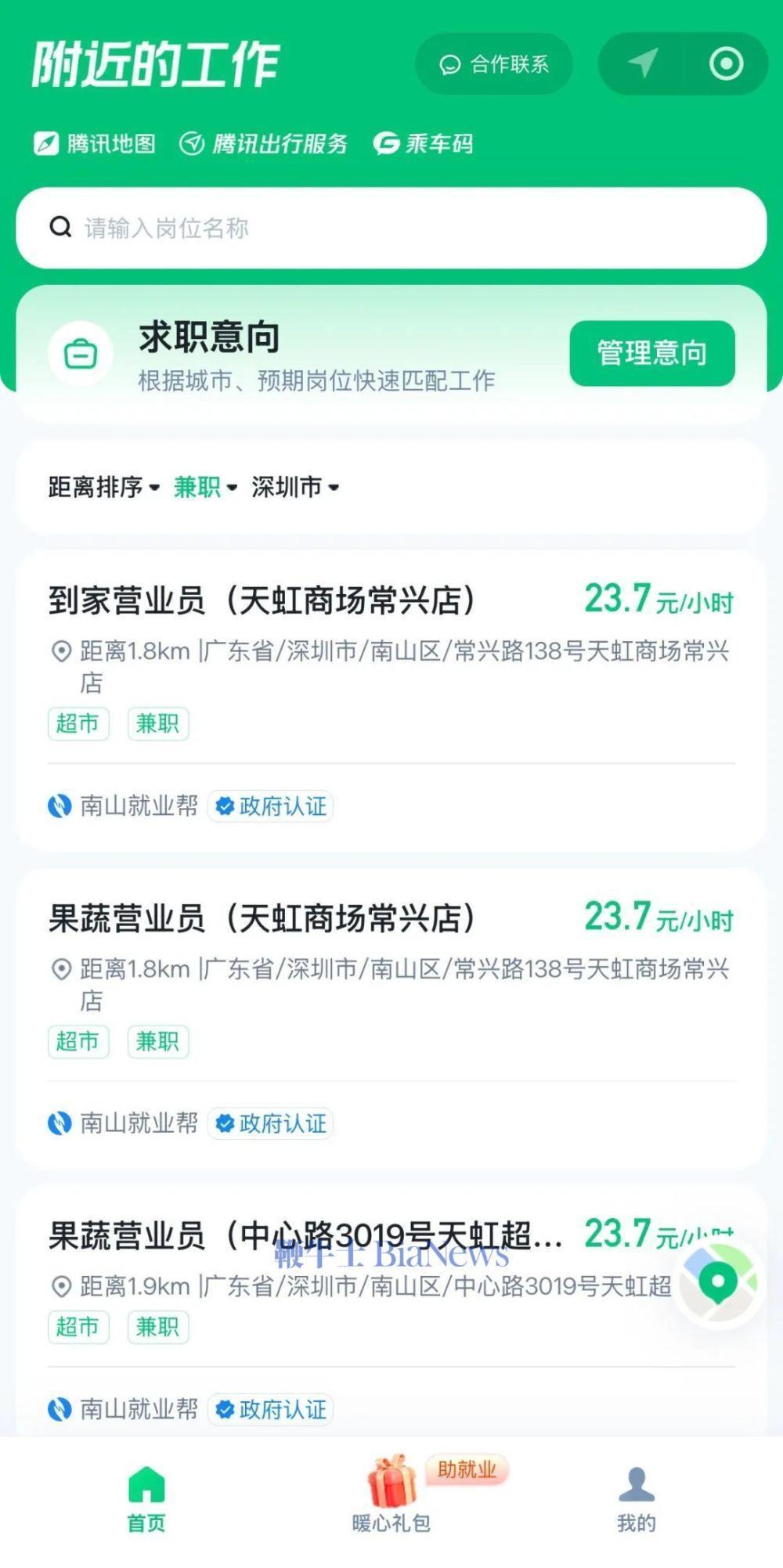
Task: Switch to 我的 tab
Action: [636, 1499]
